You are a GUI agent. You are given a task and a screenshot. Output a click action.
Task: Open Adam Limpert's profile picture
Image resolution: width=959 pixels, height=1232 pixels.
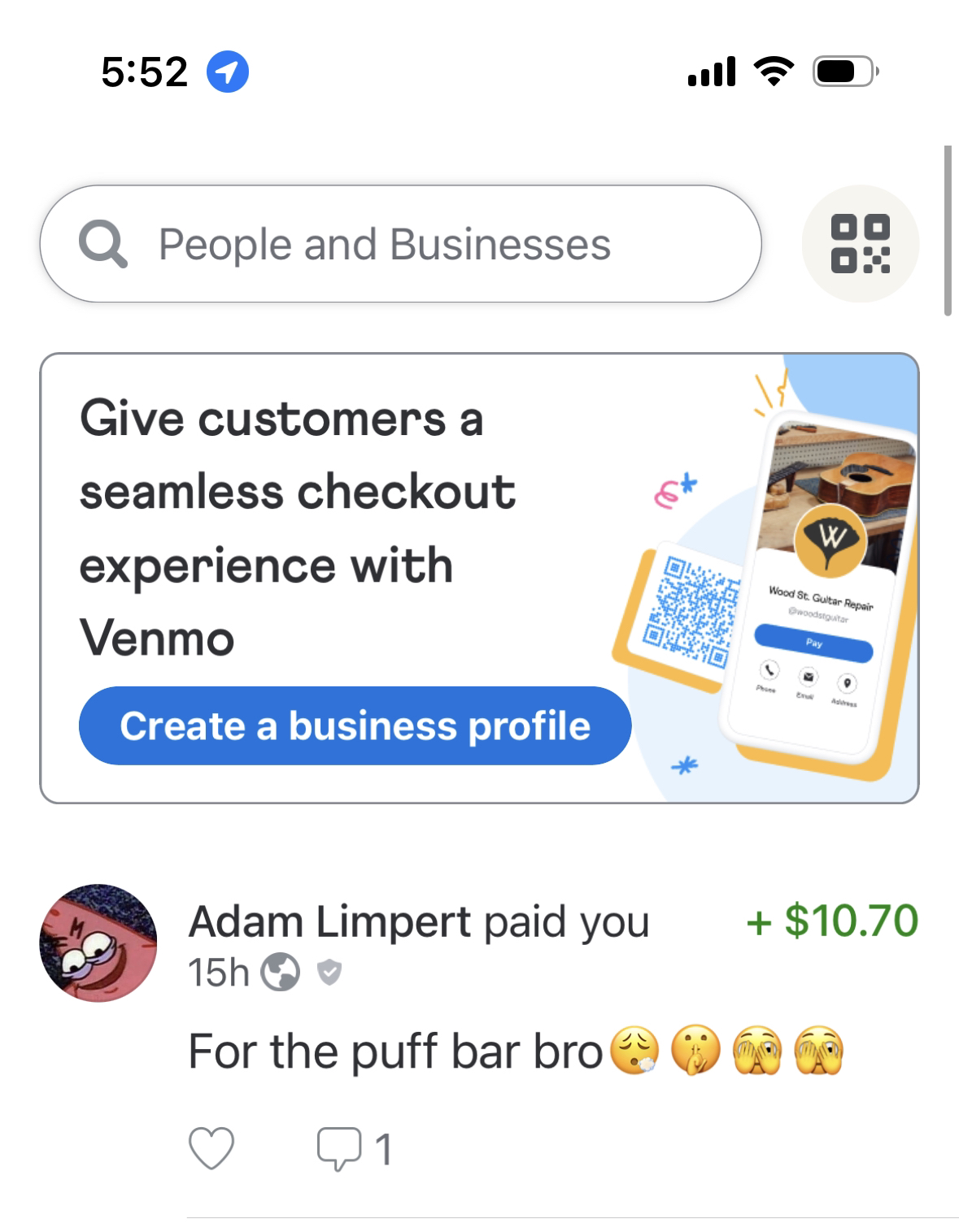pos(98,943)
